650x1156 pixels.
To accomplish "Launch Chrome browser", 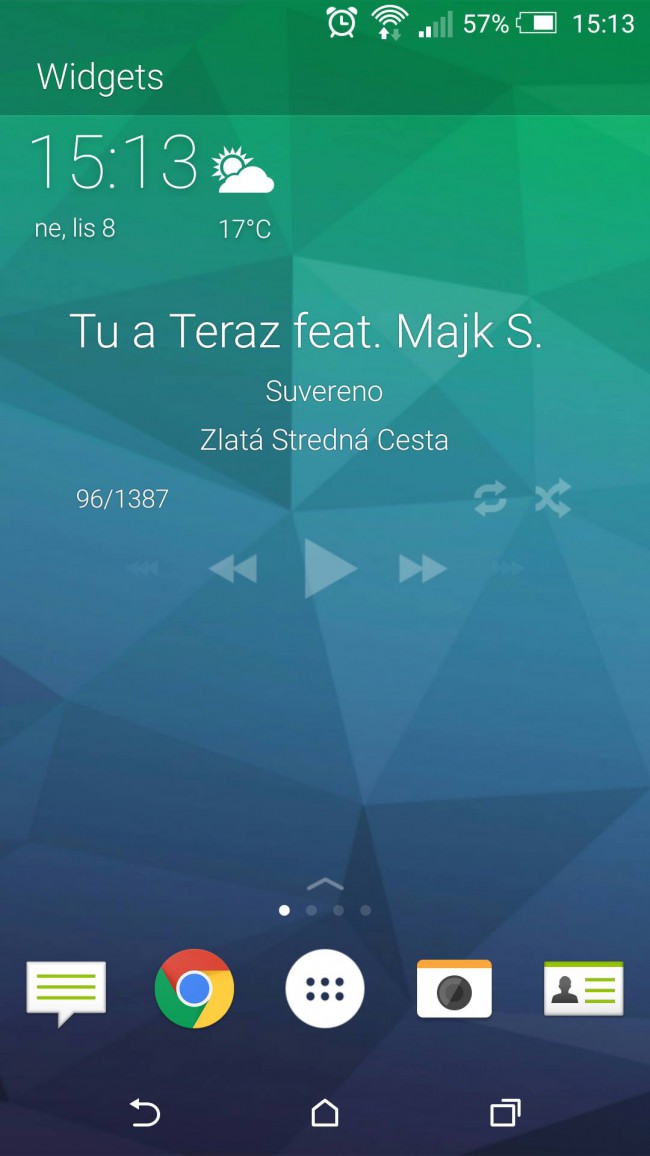I will tap(194, 989).
